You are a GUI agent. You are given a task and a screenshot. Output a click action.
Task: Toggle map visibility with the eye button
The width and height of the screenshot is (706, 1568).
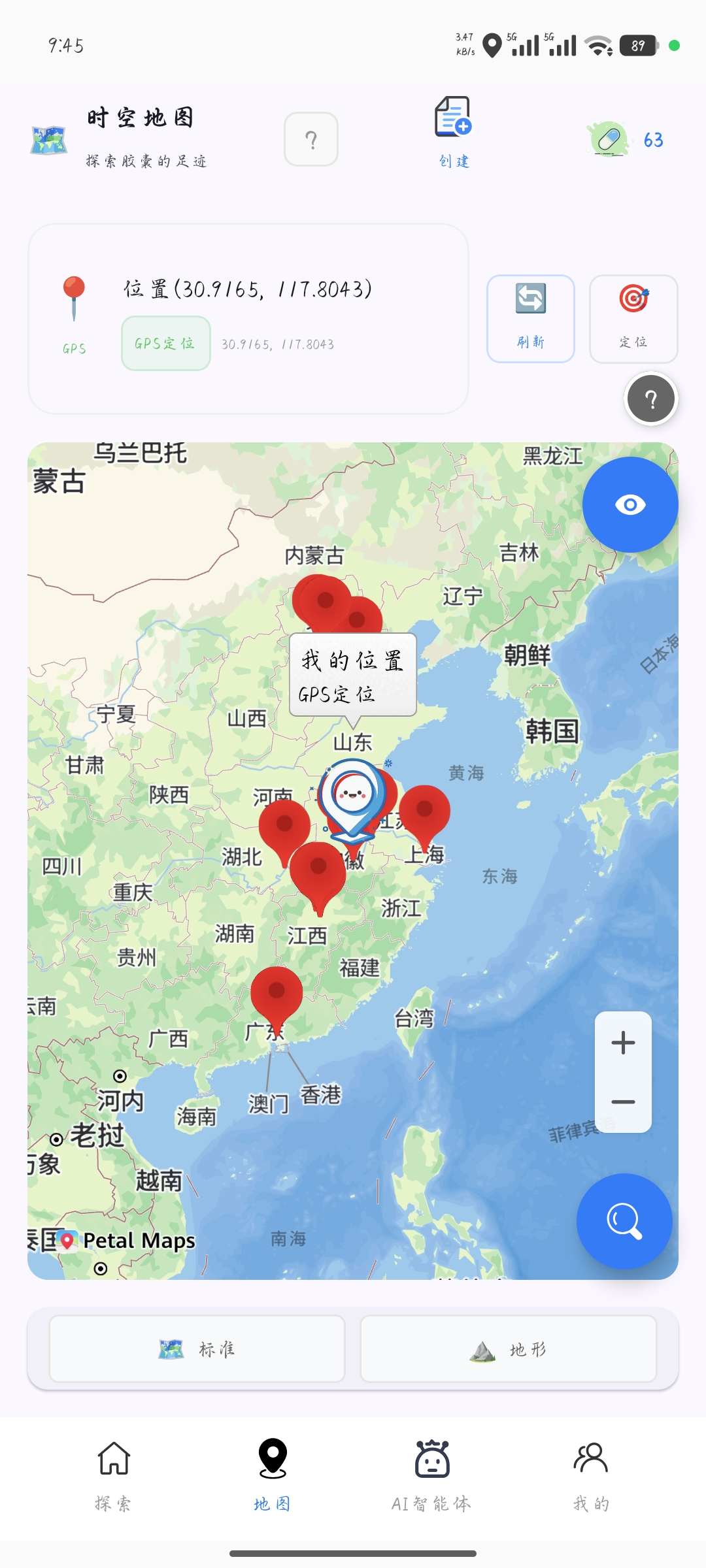[630, 504]
